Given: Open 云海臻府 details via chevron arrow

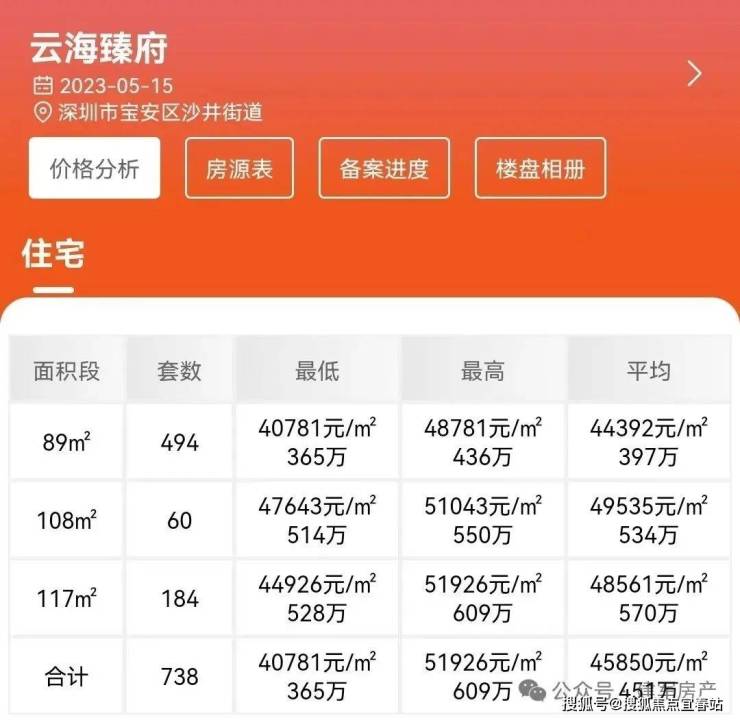Looking at the screenshot, I should (x=694, y=74).
